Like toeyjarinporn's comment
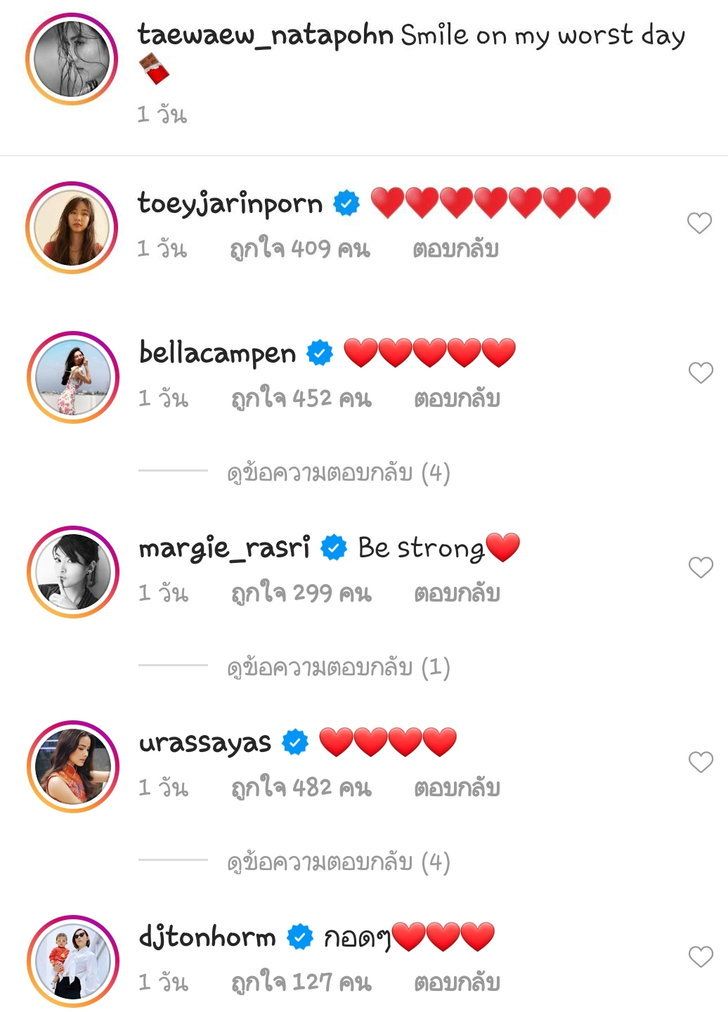The image size is (728, 1012). pyautogui.click(x=699, y=223)
